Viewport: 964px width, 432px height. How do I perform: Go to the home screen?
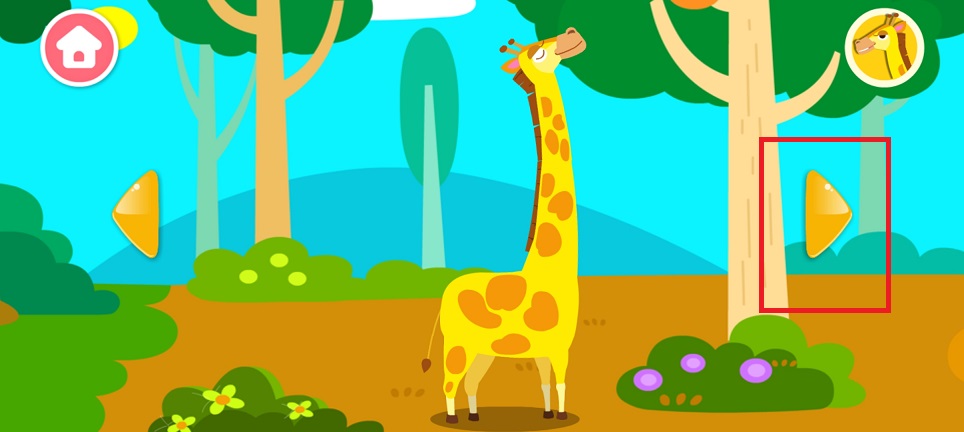79,48
